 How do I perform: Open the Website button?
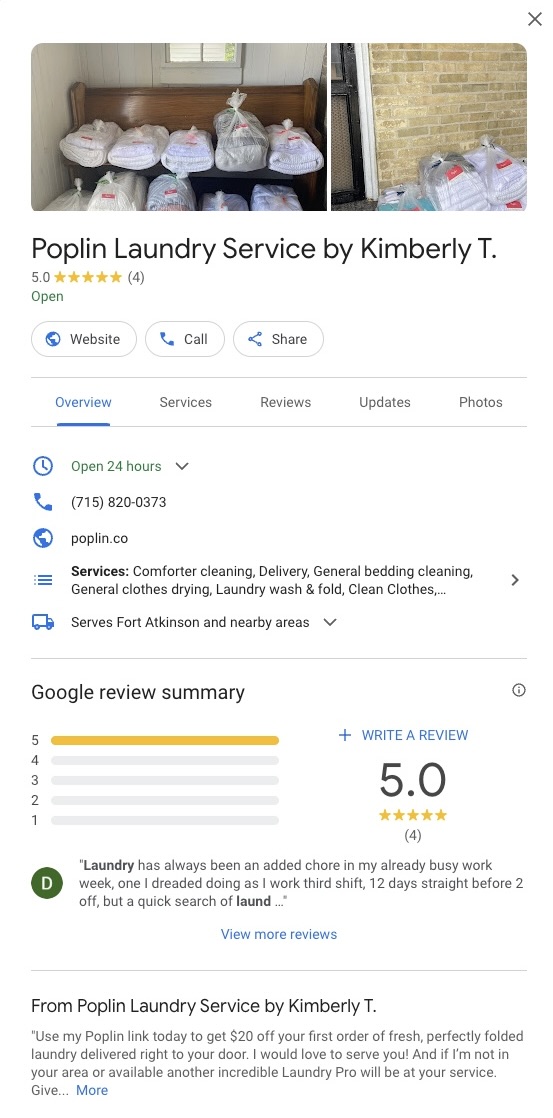click(x=83, y=339)
